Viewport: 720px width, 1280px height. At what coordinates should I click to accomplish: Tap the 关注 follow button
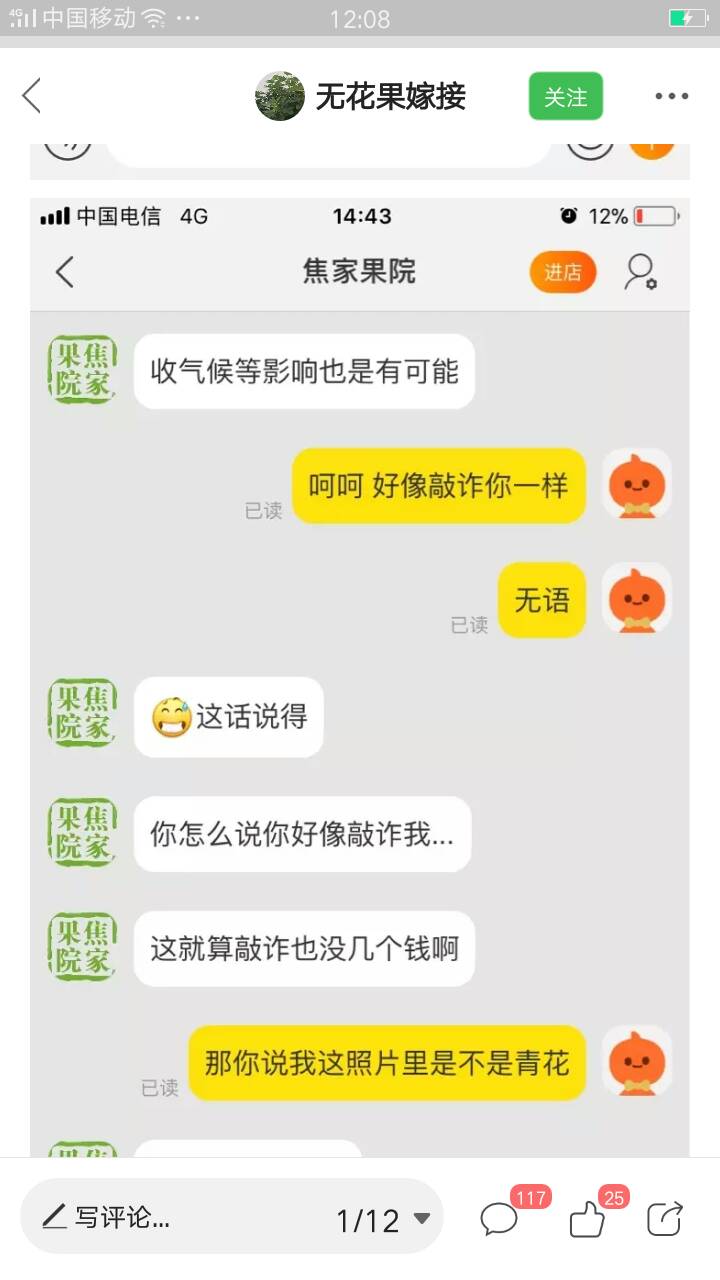coord(566,97)
